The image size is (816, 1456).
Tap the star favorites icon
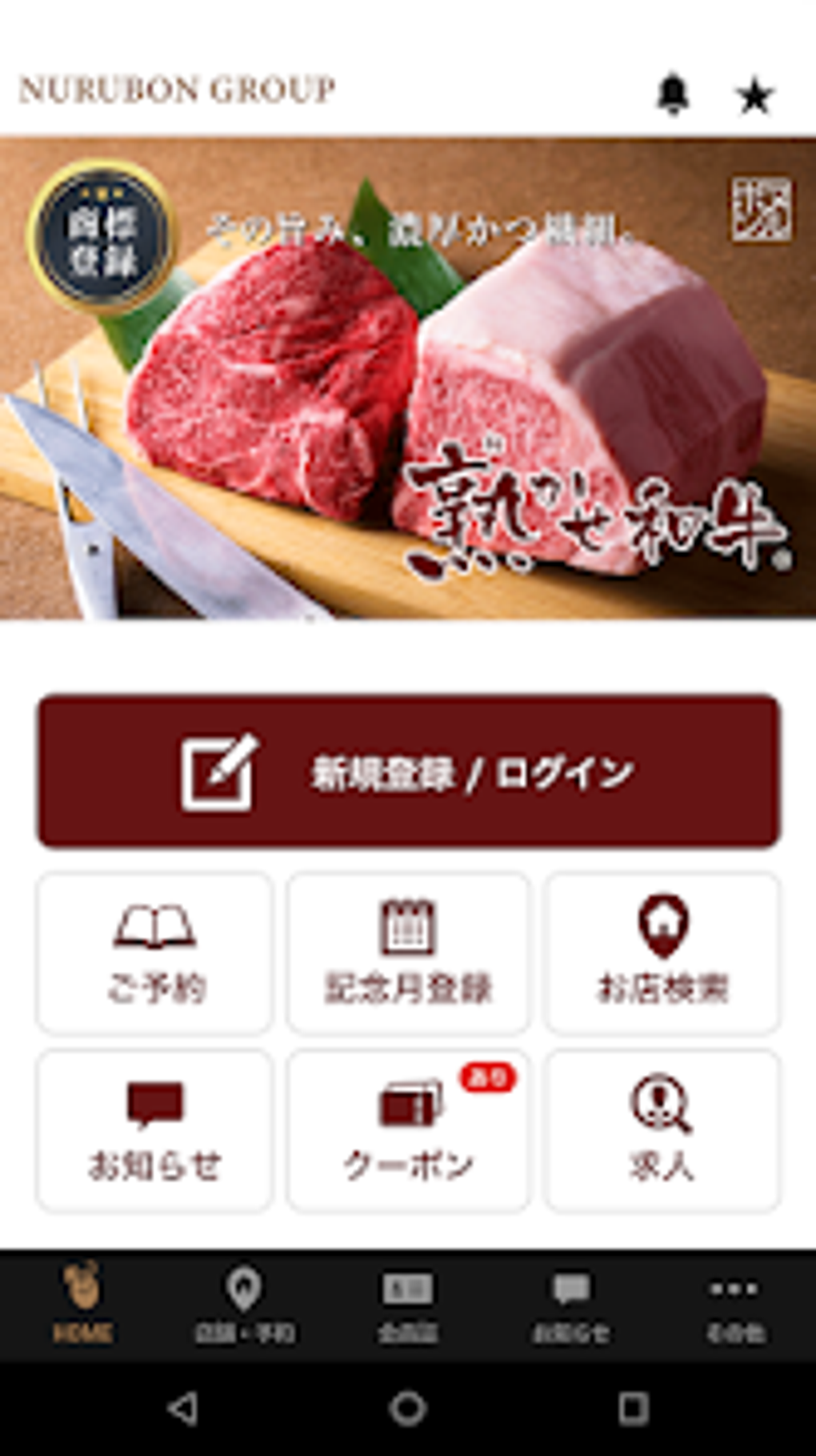pyautogui.click(x=754, y=96)
